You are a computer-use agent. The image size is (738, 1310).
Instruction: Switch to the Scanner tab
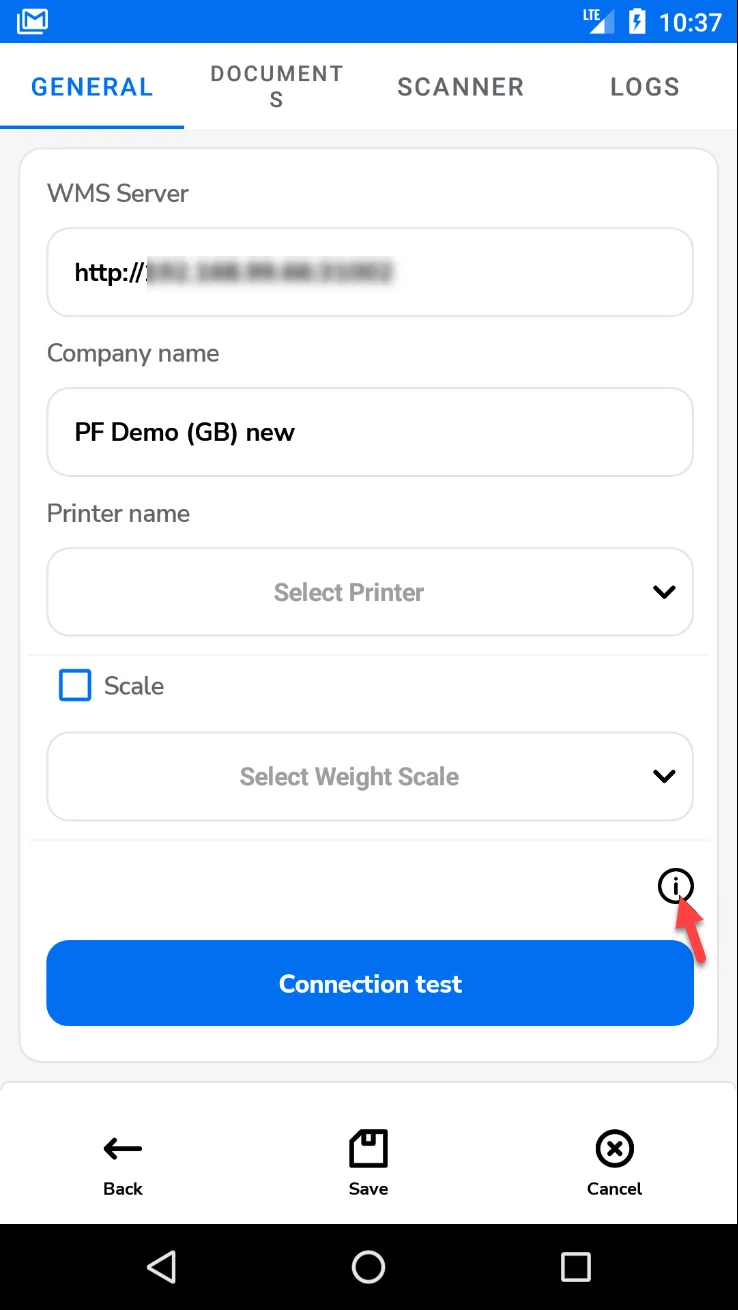(x=460, y=87)
